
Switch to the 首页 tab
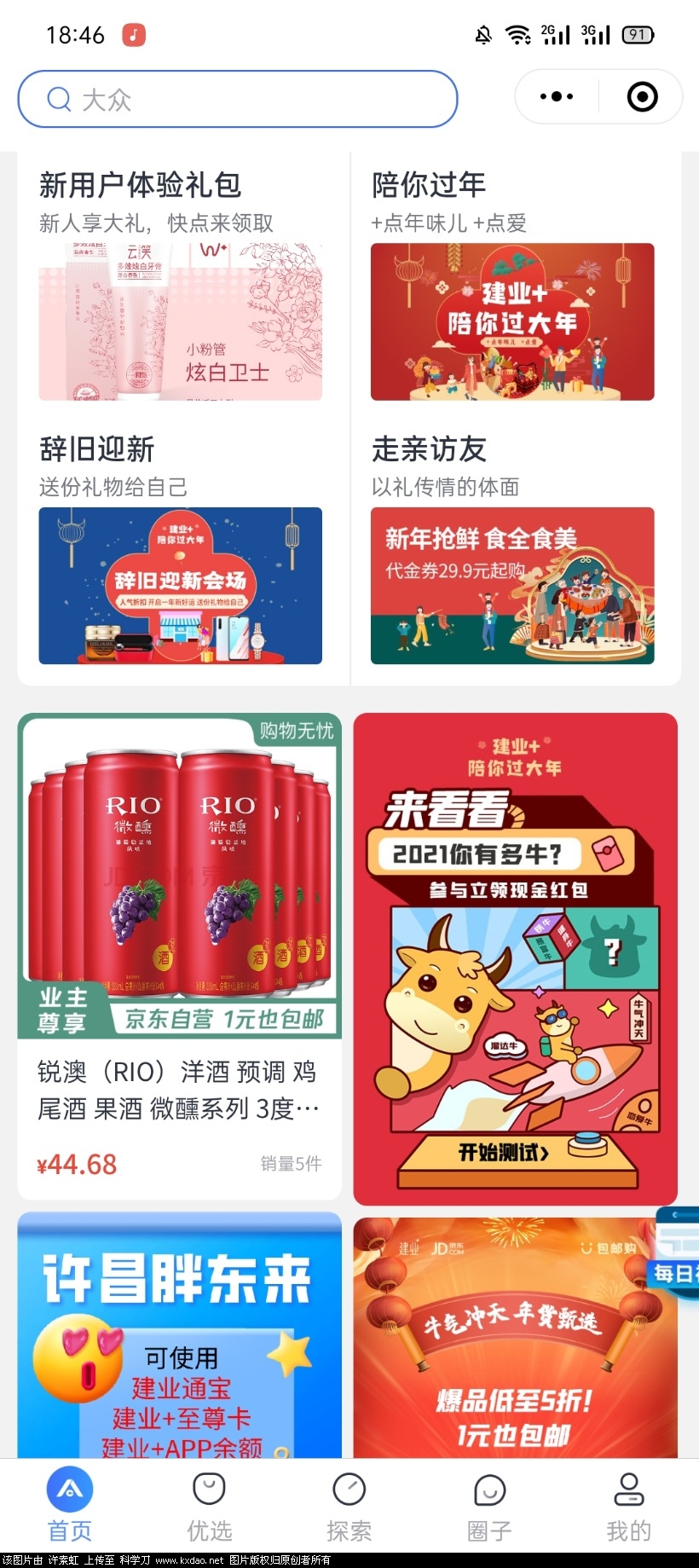click(70, 1506)
